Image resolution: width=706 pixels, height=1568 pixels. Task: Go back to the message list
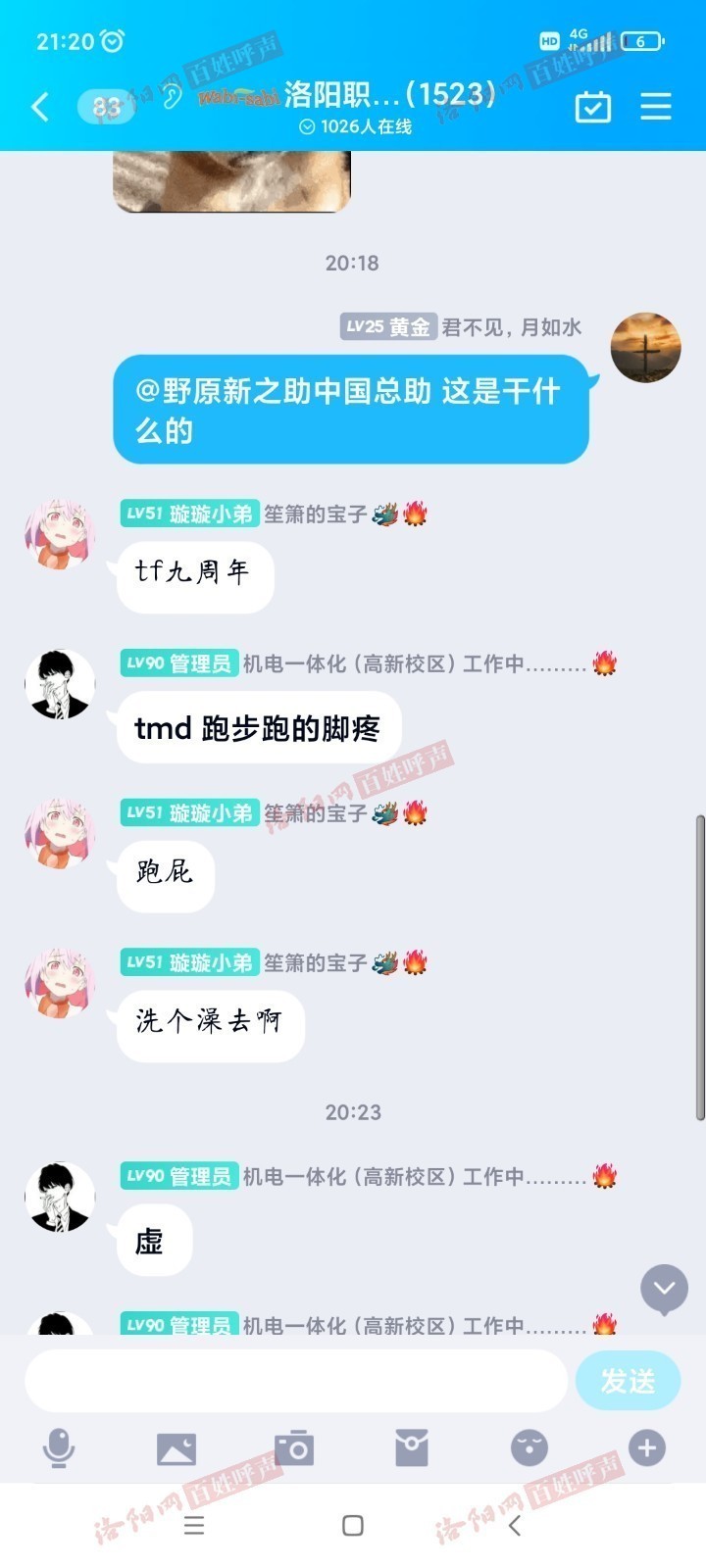tap(40, 106)
